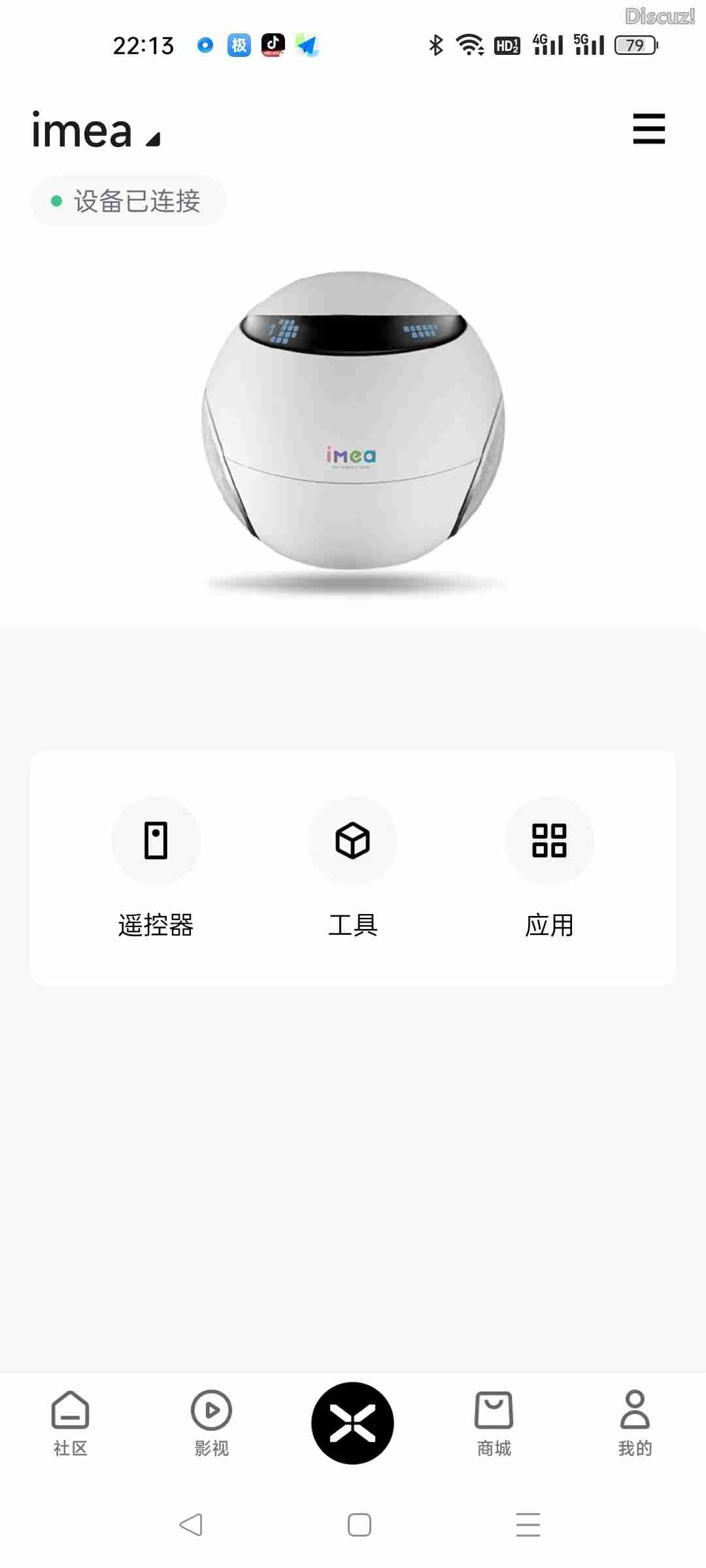The height and width of the screenshot is (1568, 706).
Task: Tap the 设备已连接 status pill
Action: click(x=129, y=201)
